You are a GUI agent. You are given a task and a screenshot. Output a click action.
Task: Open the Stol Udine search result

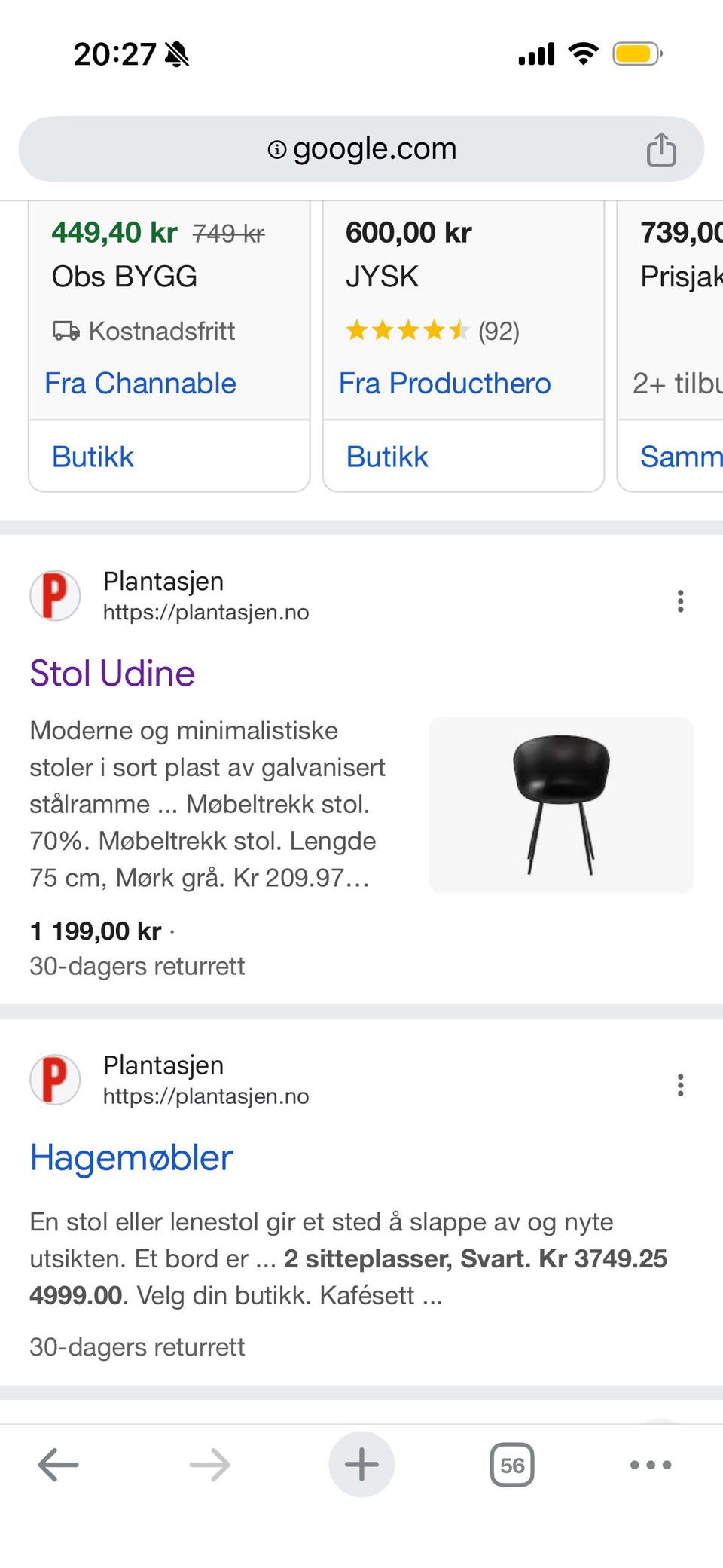click(x=112, y=673)
